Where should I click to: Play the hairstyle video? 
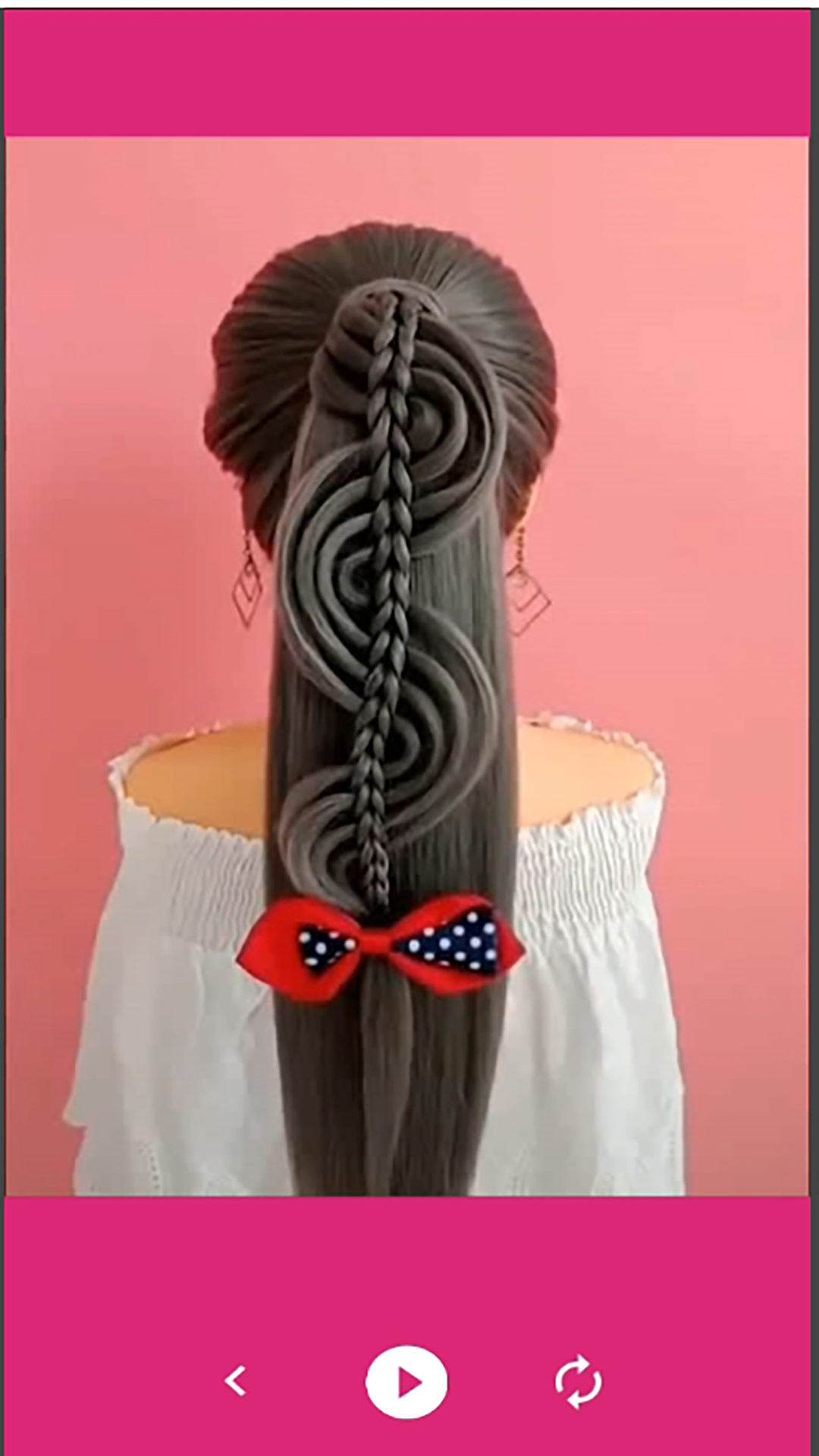click(406, 1382)
